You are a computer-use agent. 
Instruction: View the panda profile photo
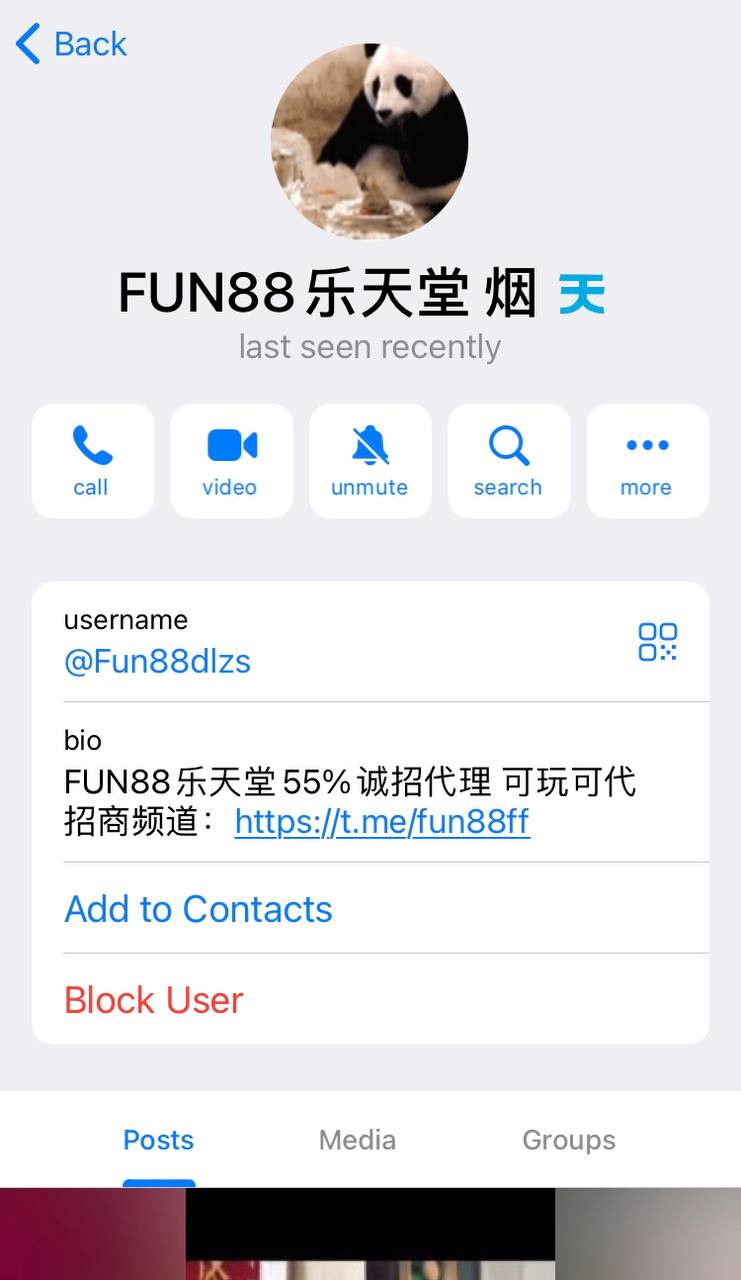click(369, 141)
